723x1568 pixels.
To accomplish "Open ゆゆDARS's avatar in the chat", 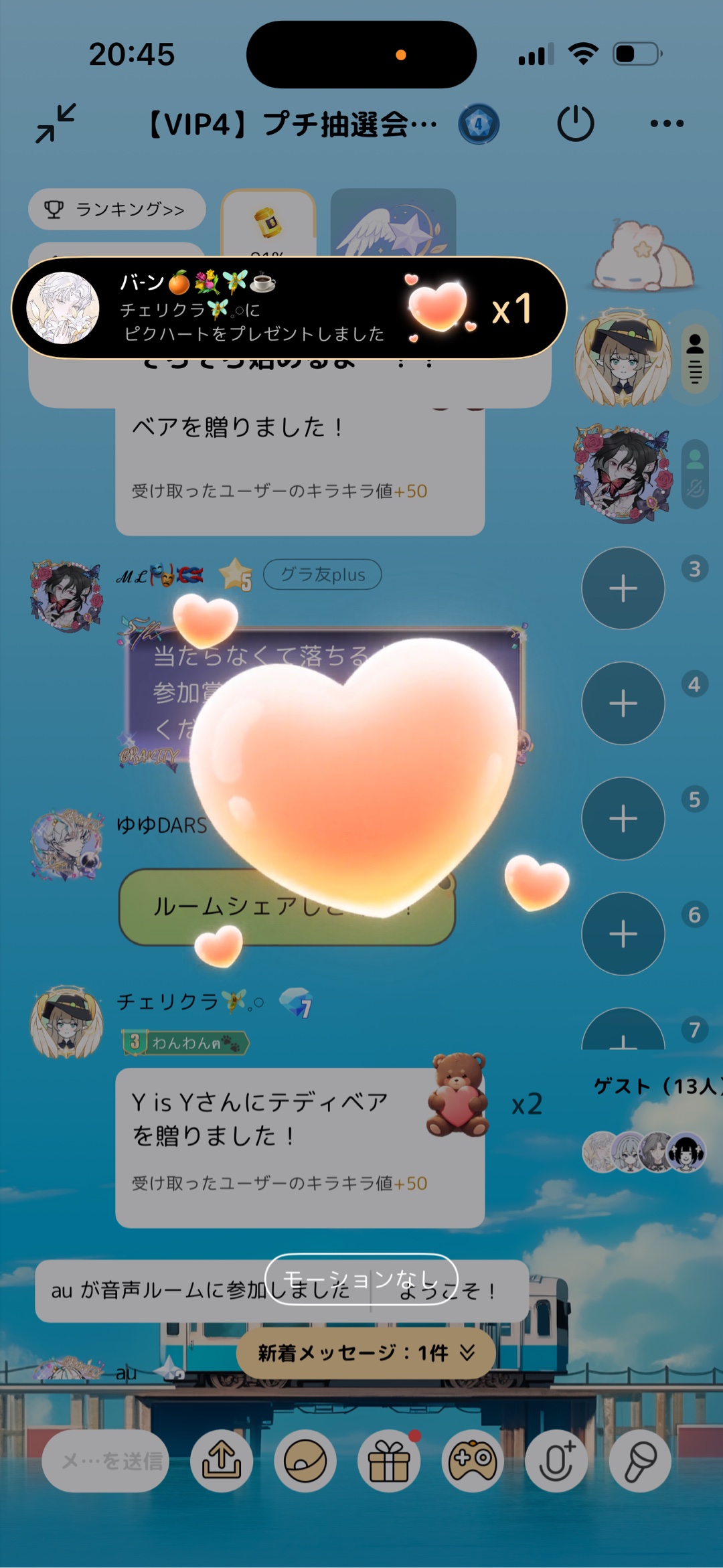I will [66, 845].
